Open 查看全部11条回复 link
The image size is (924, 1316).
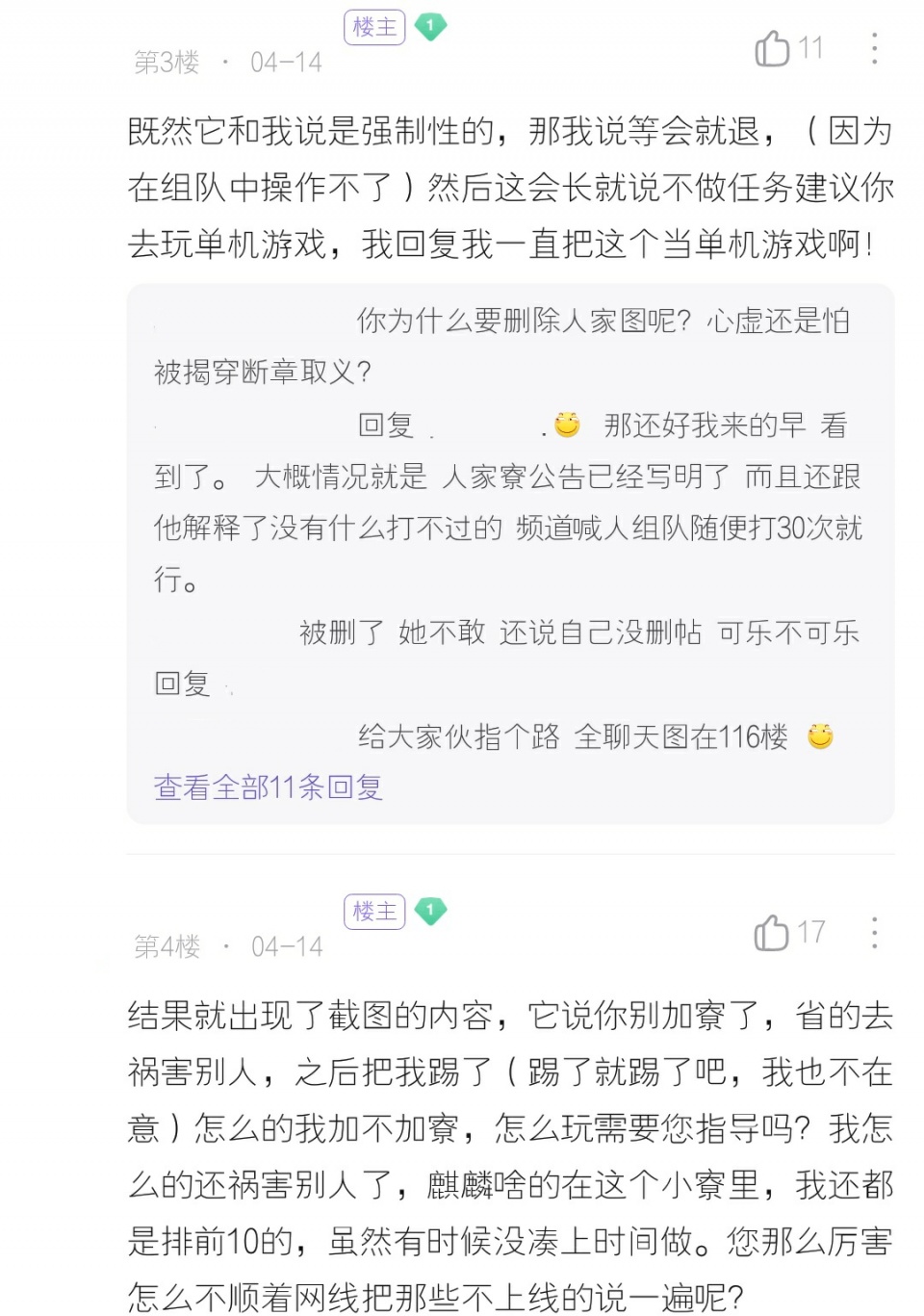pos(268,787)
